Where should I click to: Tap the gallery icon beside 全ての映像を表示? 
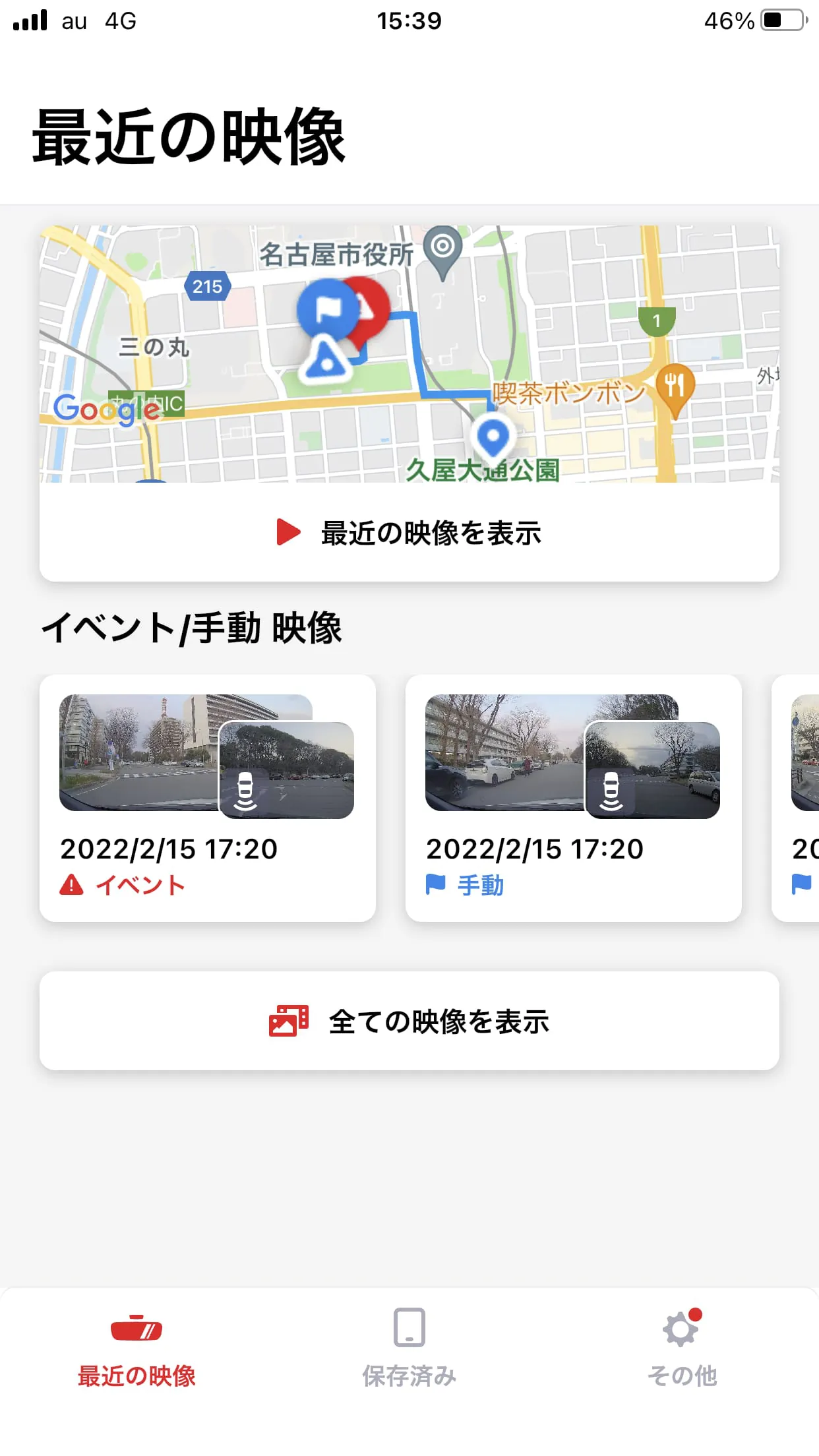click(x=289, y=1021)
